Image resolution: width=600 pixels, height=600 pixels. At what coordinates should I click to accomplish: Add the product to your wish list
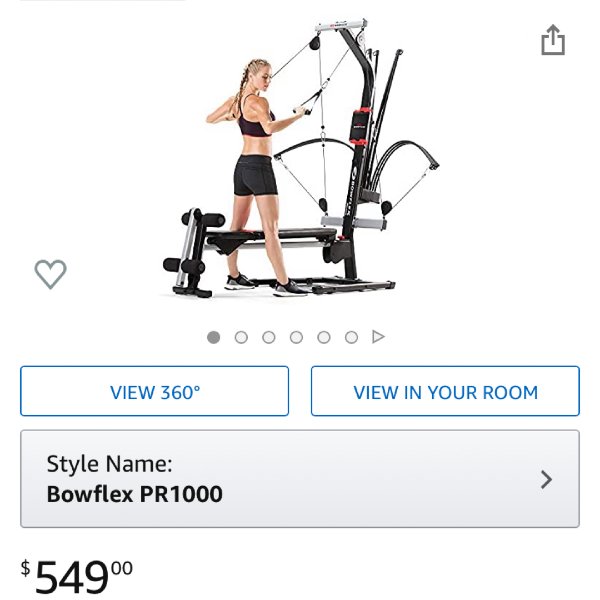click(50, 274)
